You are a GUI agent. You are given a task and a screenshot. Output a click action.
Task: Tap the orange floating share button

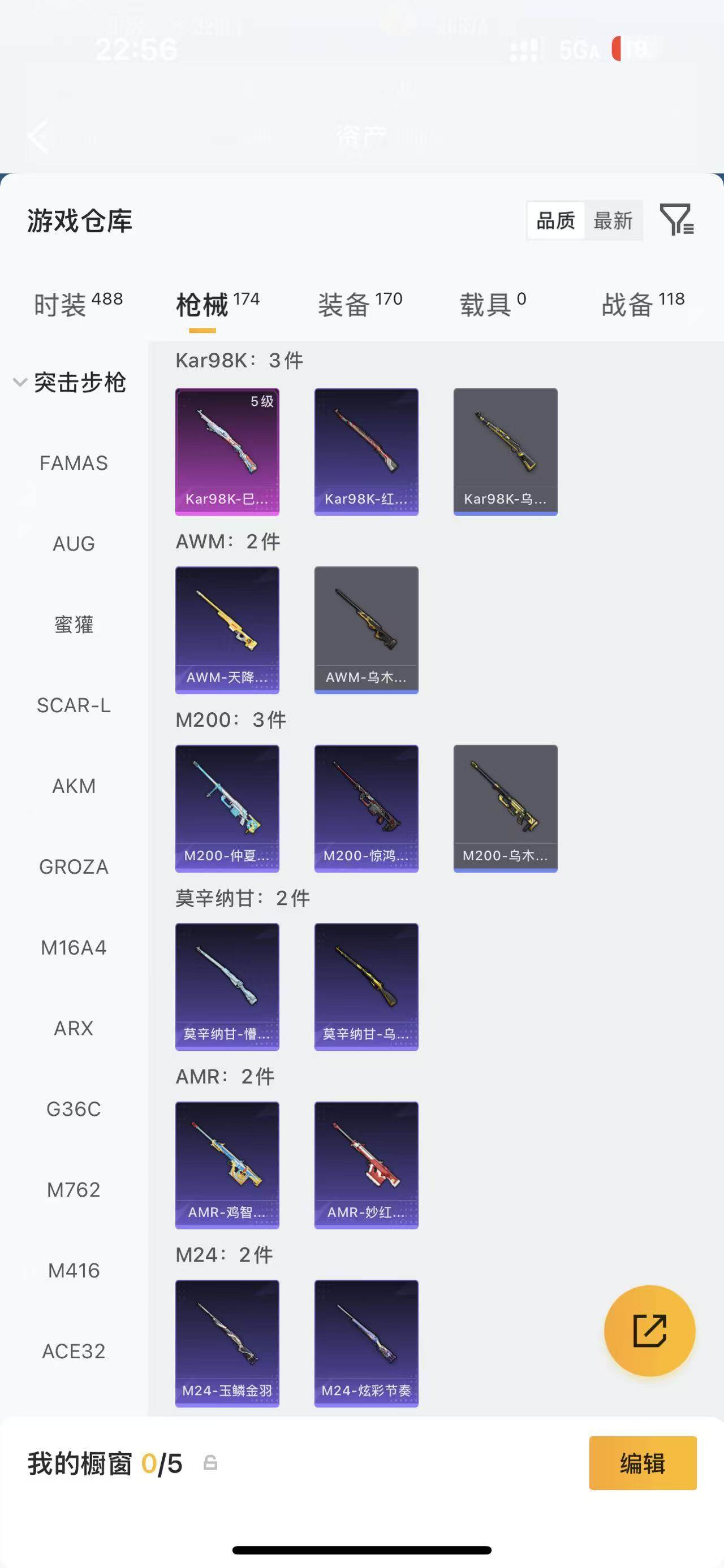[x=649, y=1331]
